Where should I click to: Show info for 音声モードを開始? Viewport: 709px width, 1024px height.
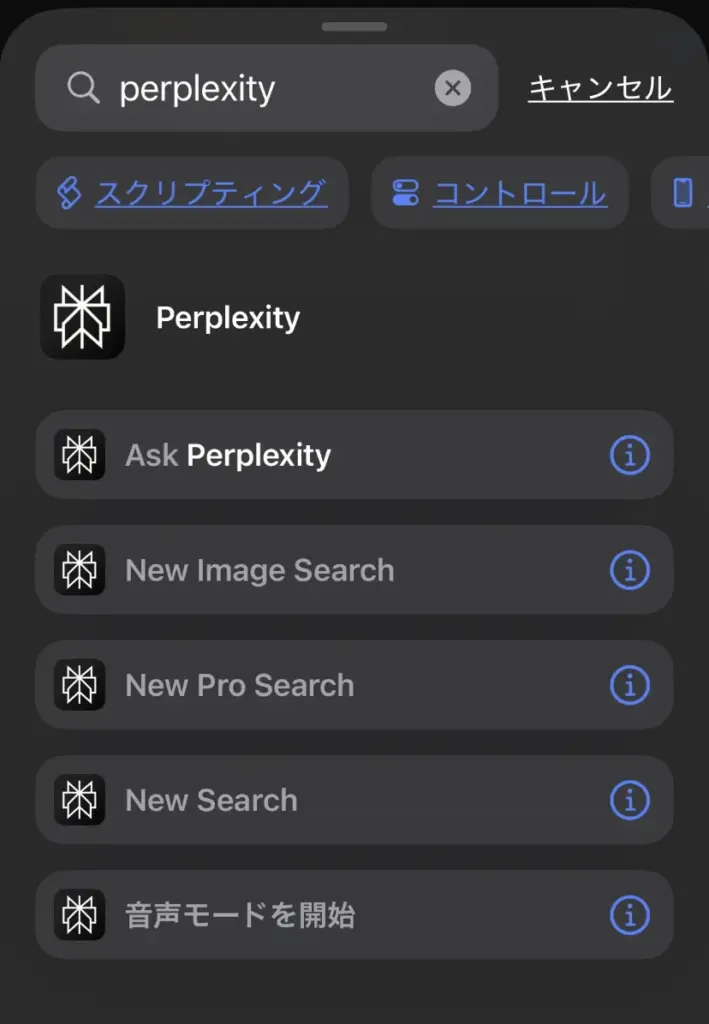[x=629, y=916]
